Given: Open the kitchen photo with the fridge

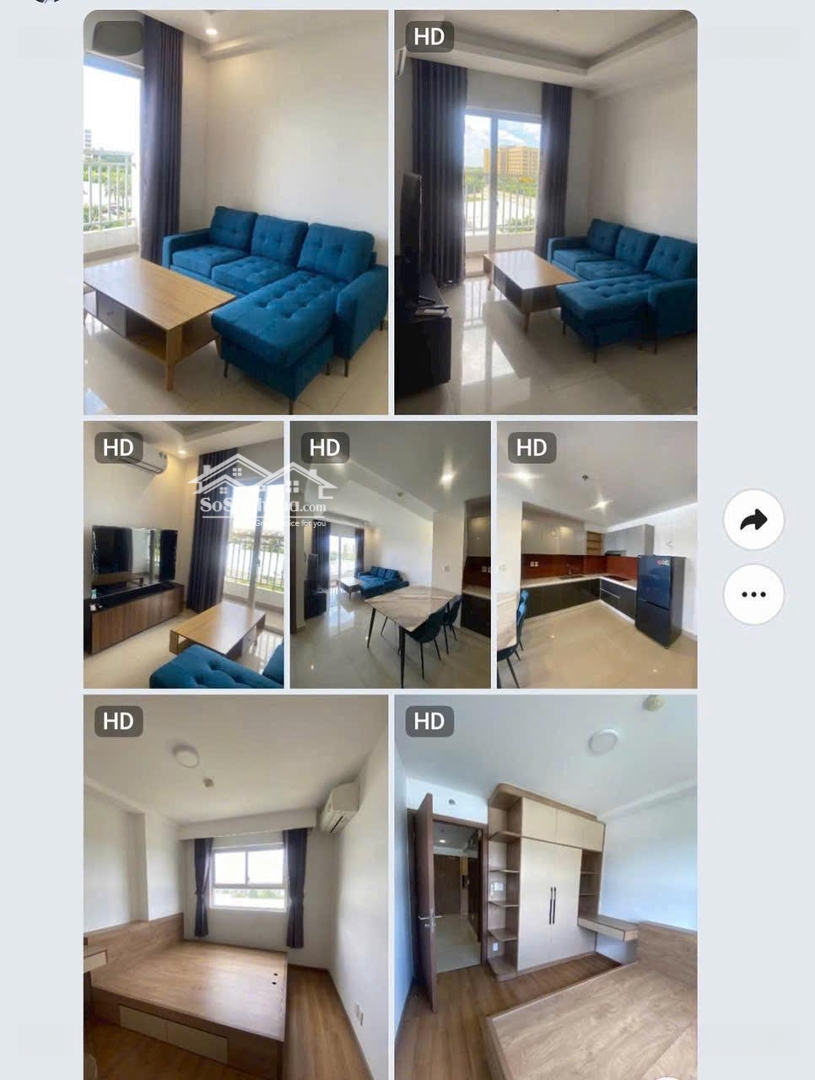Looking at the screenshot, I should pyautogui.click(x=596, y=554).
